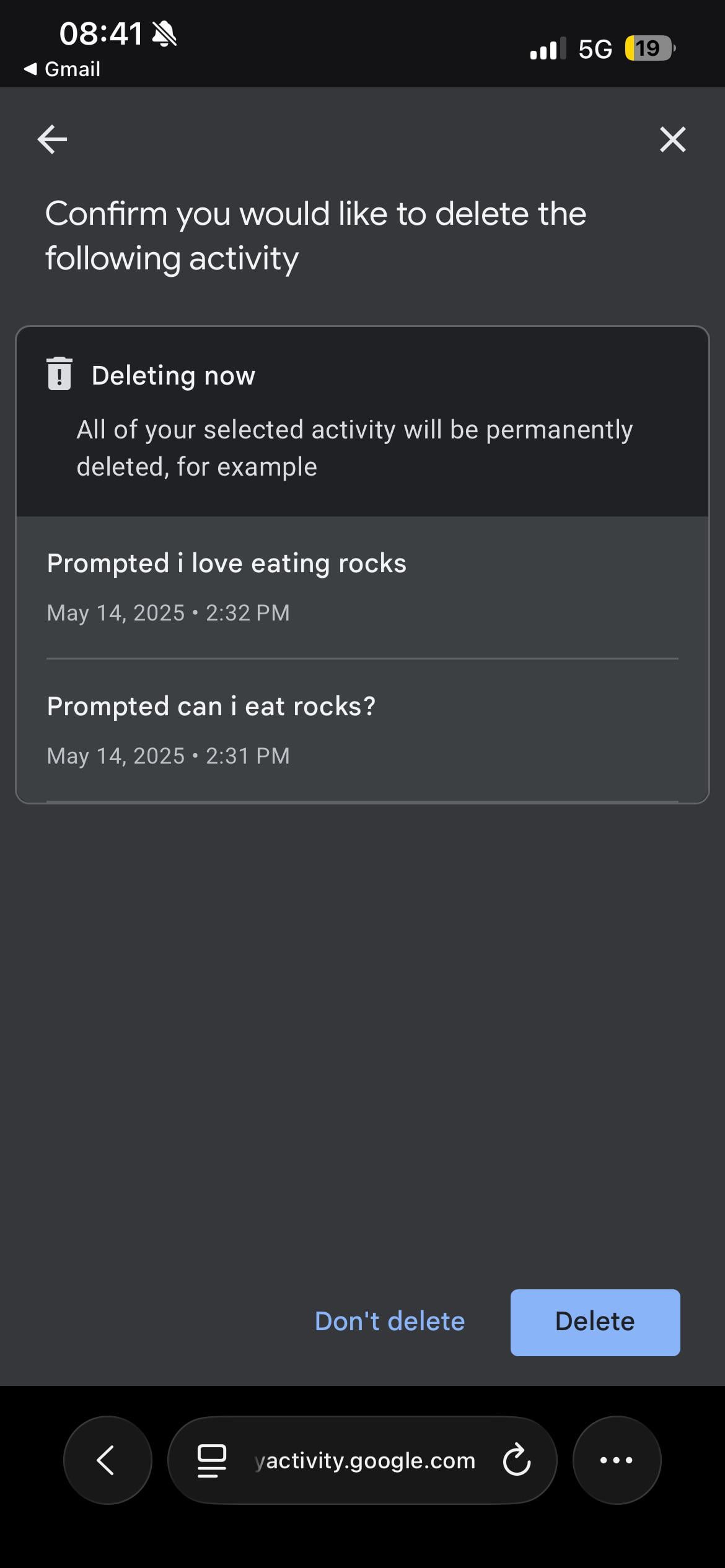
Task: Return to the Gmail app
Action: 62,69
